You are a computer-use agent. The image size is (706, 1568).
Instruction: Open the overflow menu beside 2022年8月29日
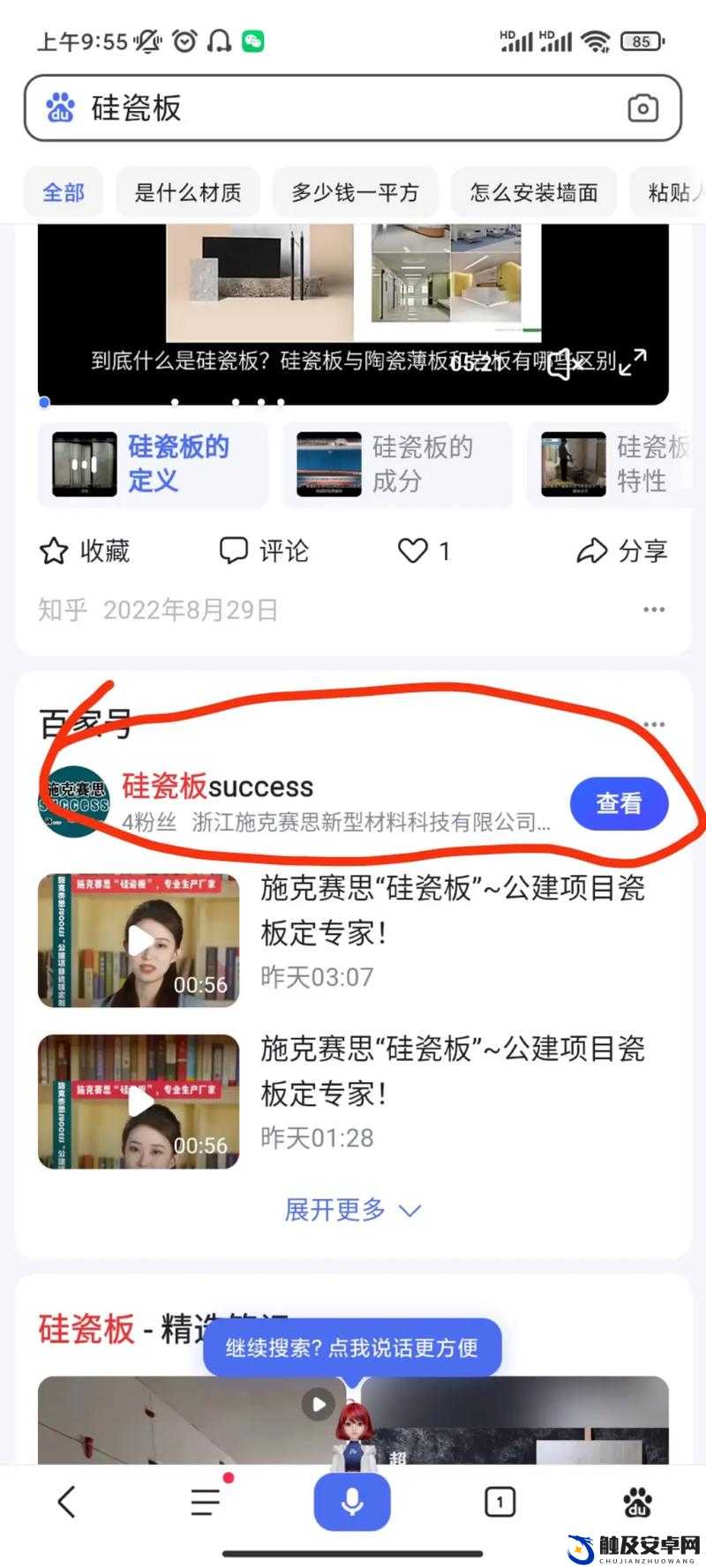pyautogui.click(x=654, y=609)
